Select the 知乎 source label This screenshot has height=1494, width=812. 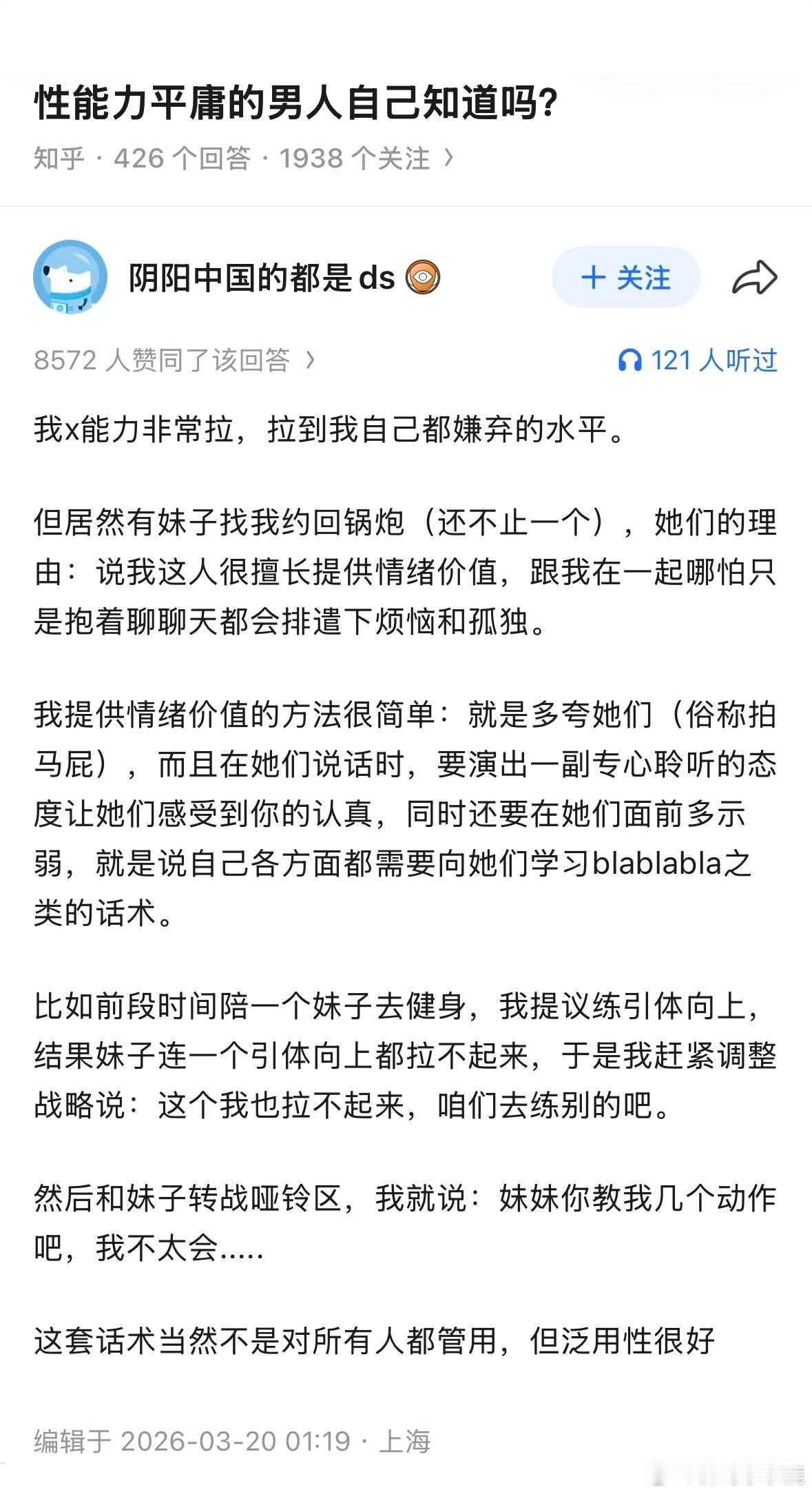coord(58,158)
